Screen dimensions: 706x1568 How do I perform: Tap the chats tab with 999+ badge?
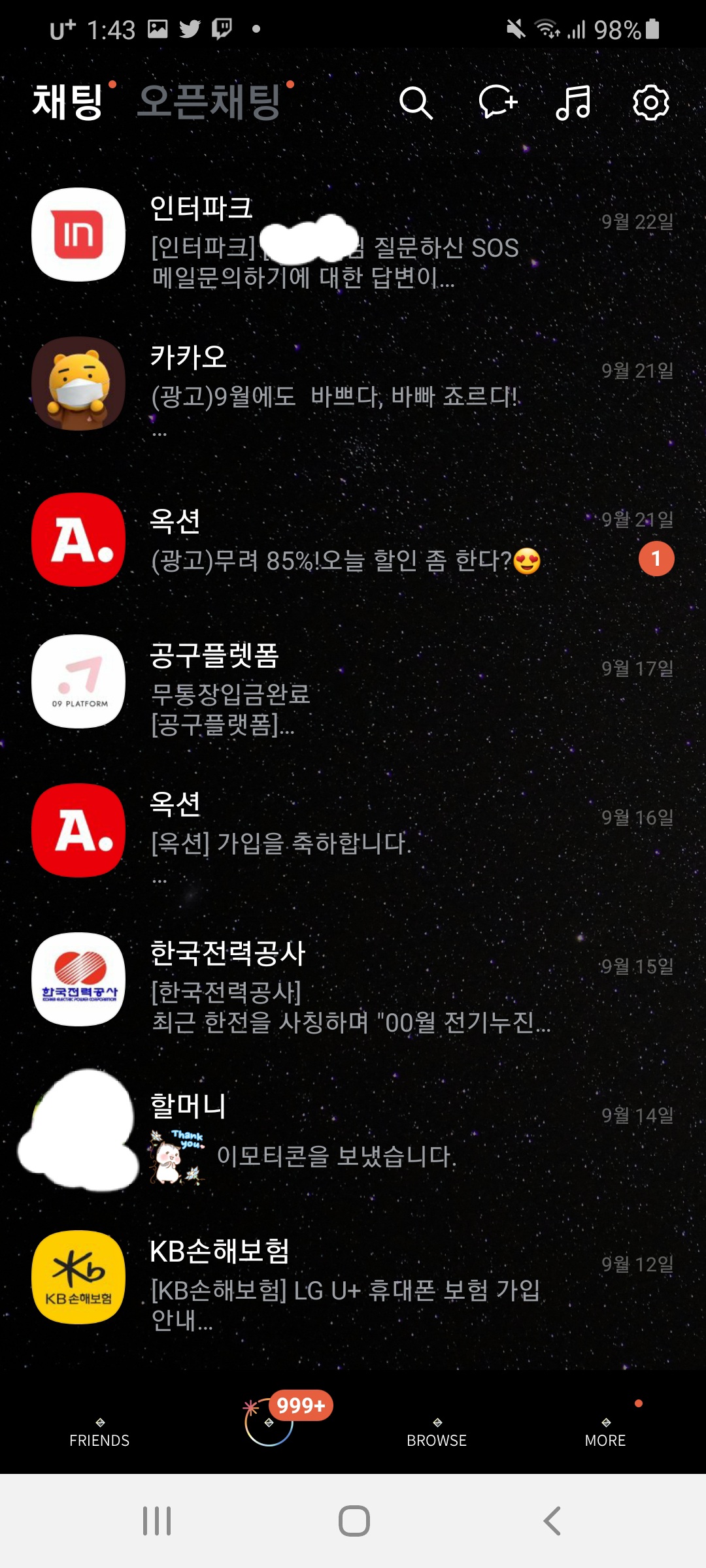(x=269, y=1424)
